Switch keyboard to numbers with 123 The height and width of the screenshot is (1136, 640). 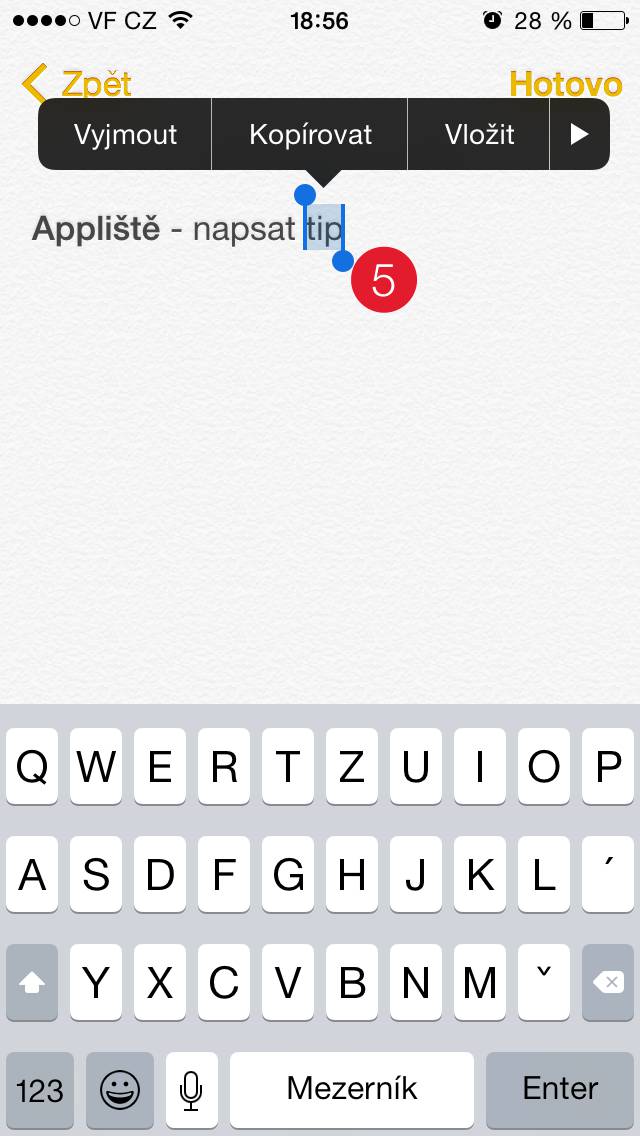point(40,1090)
